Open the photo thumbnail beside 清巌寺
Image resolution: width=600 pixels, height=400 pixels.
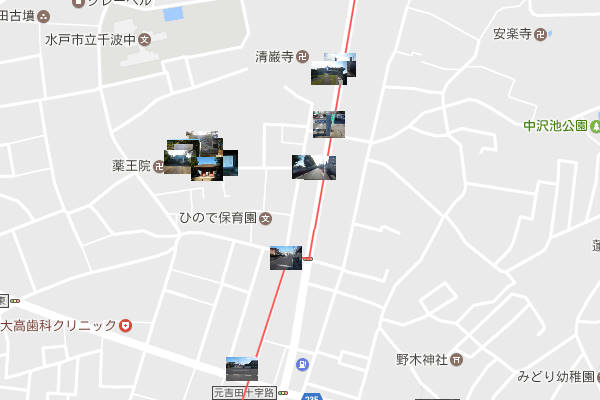(332, 70)
